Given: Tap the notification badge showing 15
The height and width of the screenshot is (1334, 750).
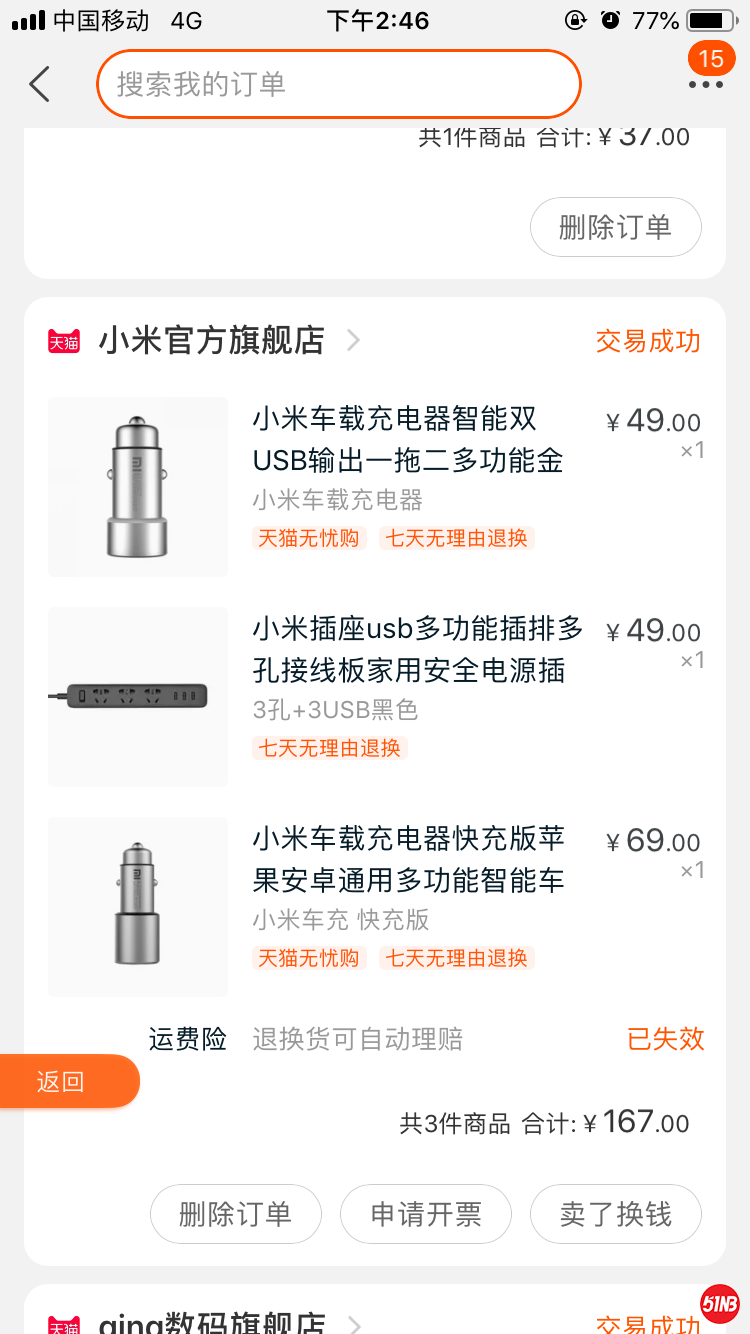Looking at the screenshot, I should click(x=711, y=59).
